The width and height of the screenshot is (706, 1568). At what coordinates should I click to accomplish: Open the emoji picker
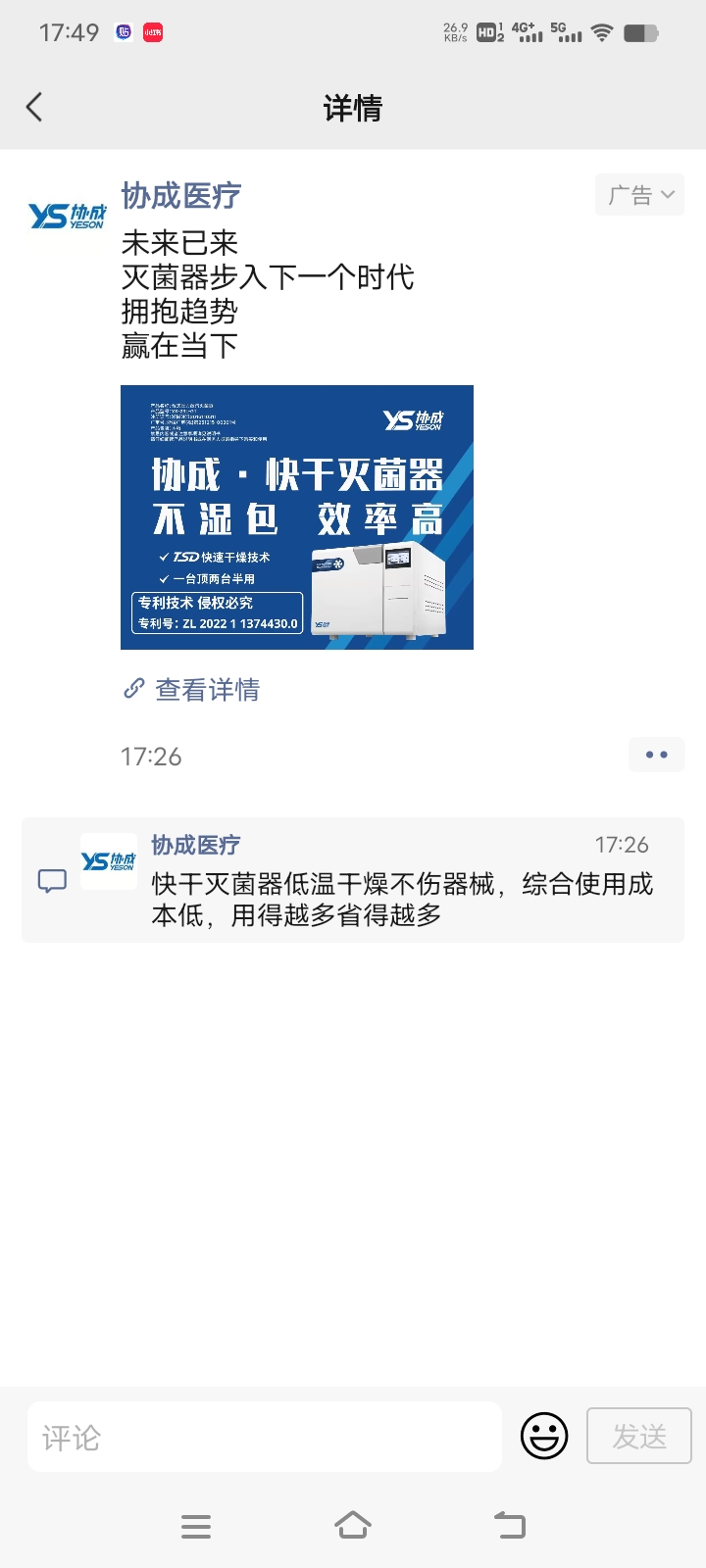pyautogui.click(x=544, y=1437)
